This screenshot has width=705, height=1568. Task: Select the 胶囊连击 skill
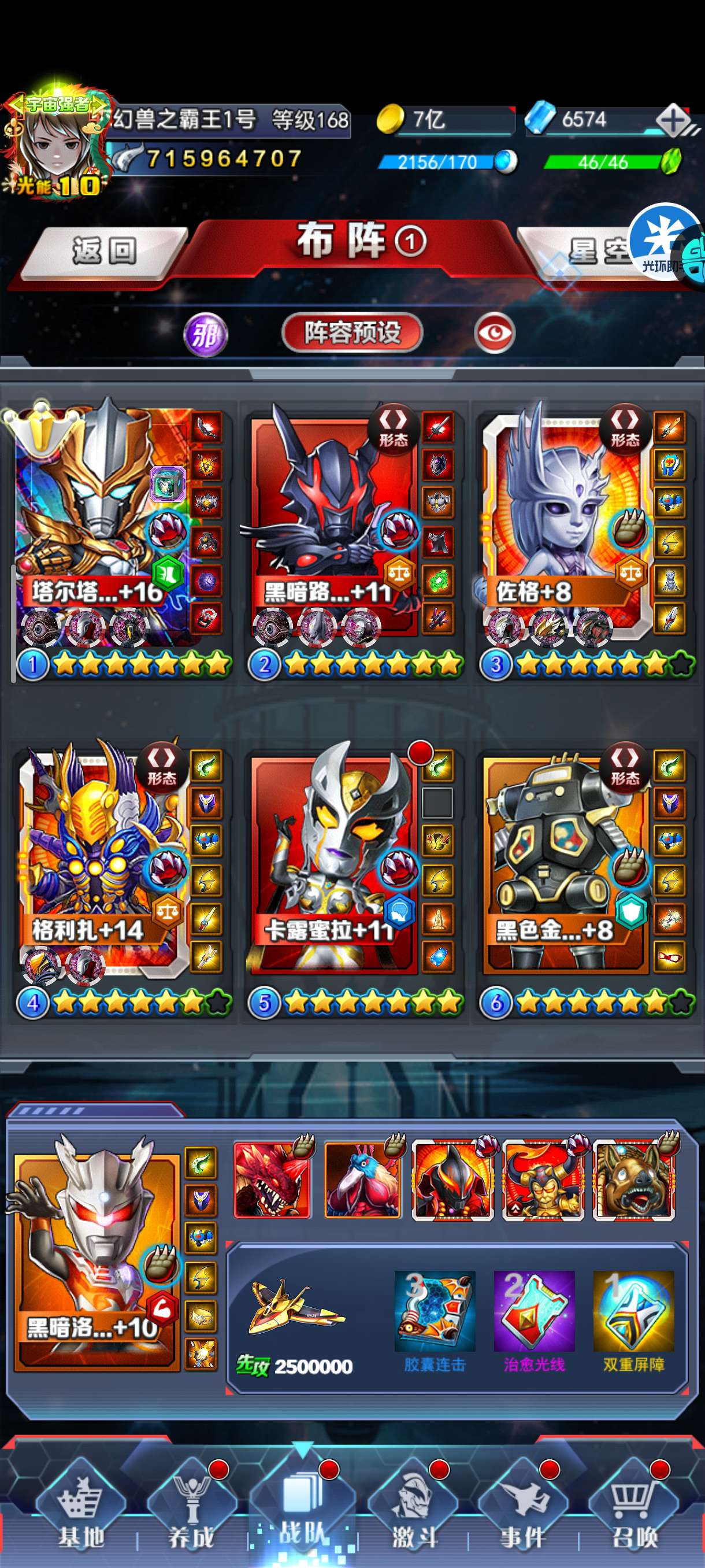pos(435,1319)
